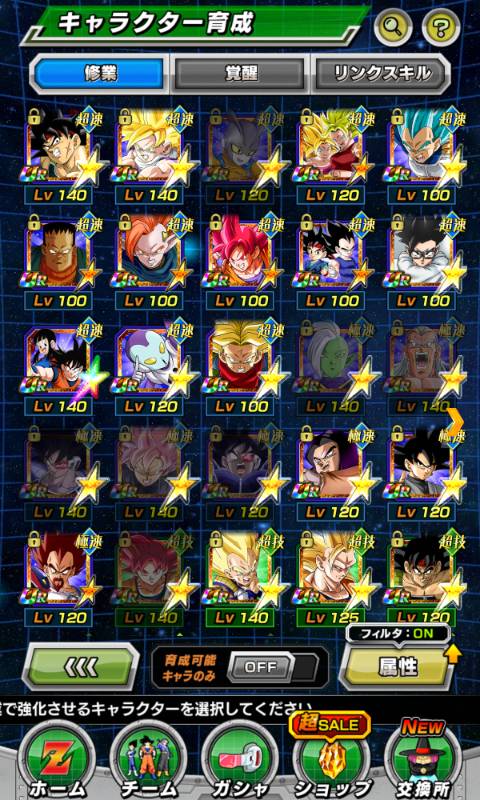Image resolution: width=480 pixels, height=800 pixels.
Task: Choose the bearded red-haired Lv 120 character
Action: point(60,577)
